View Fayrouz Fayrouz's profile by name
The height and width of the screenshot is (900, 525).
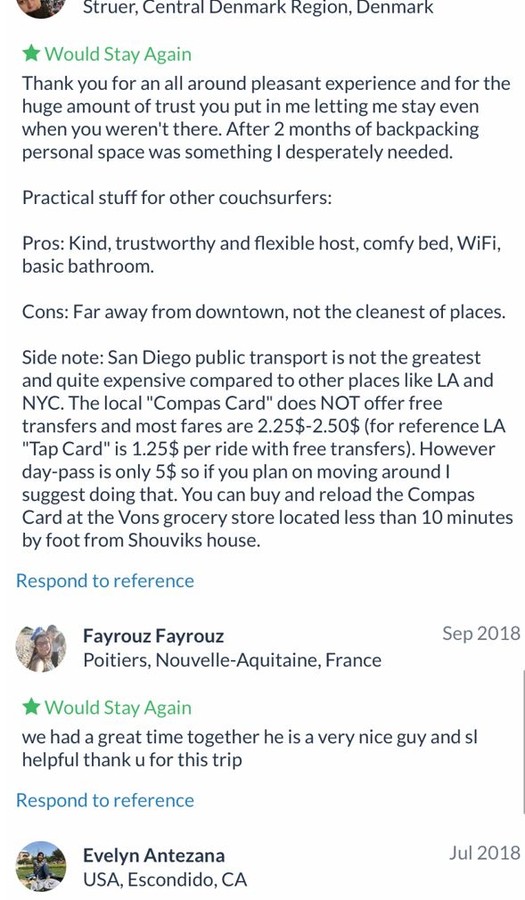pos(153,636)
